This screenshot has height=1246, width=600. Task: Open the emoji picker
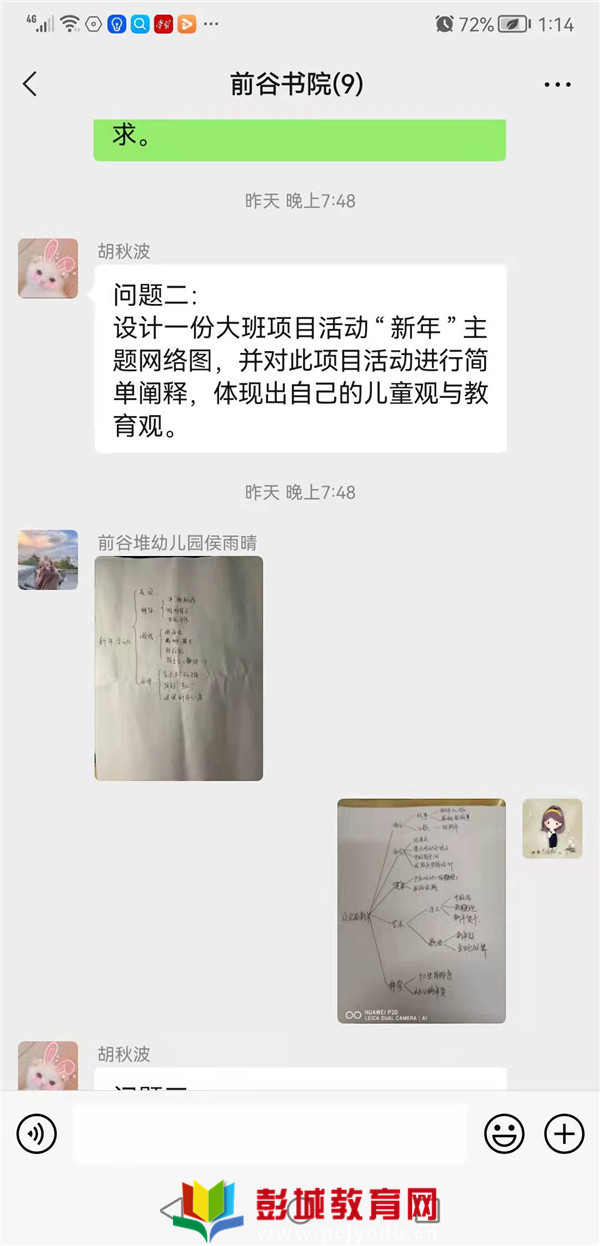(504, 1133)
